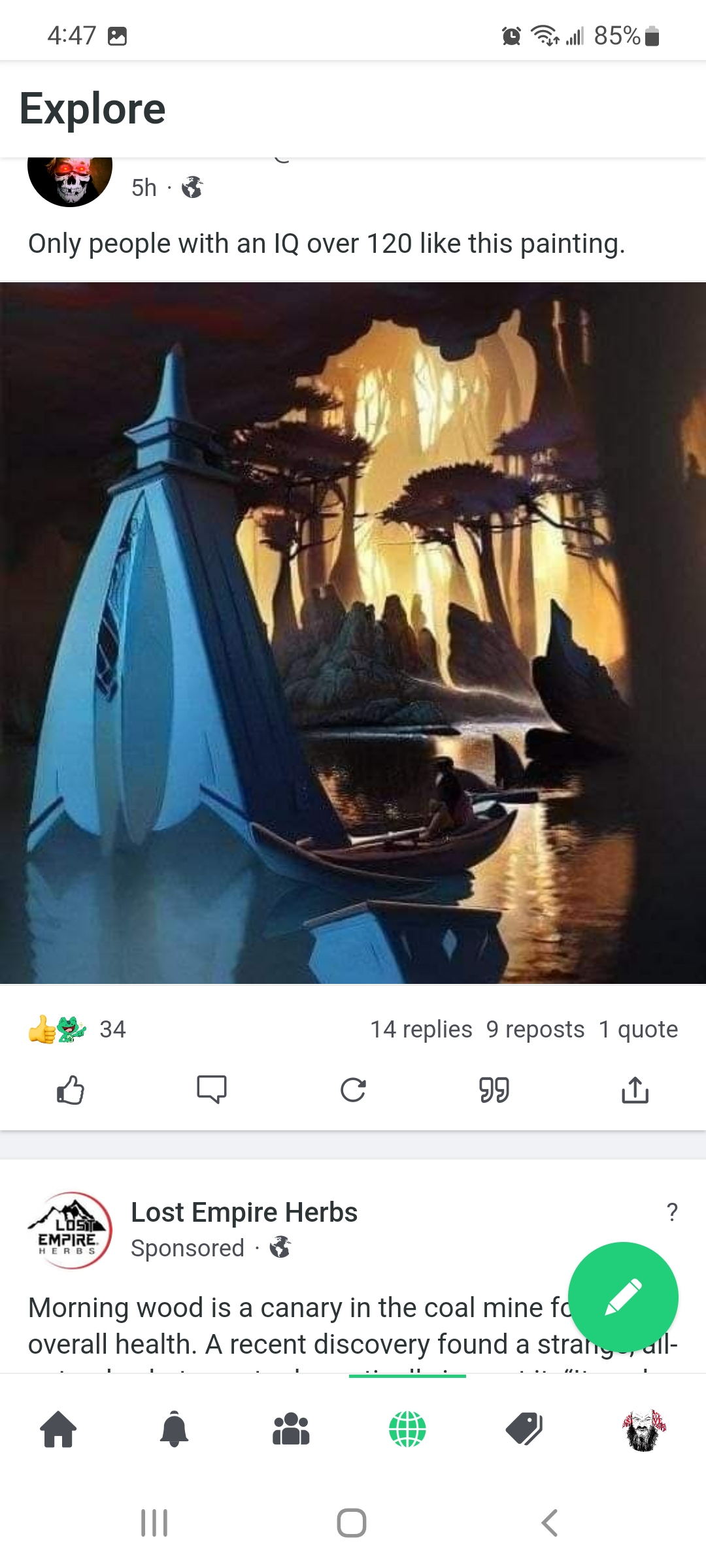706x1568 pixels.
Task: Open Lost Empire Herbs sponsored profile
Action: coord(244,1213)
